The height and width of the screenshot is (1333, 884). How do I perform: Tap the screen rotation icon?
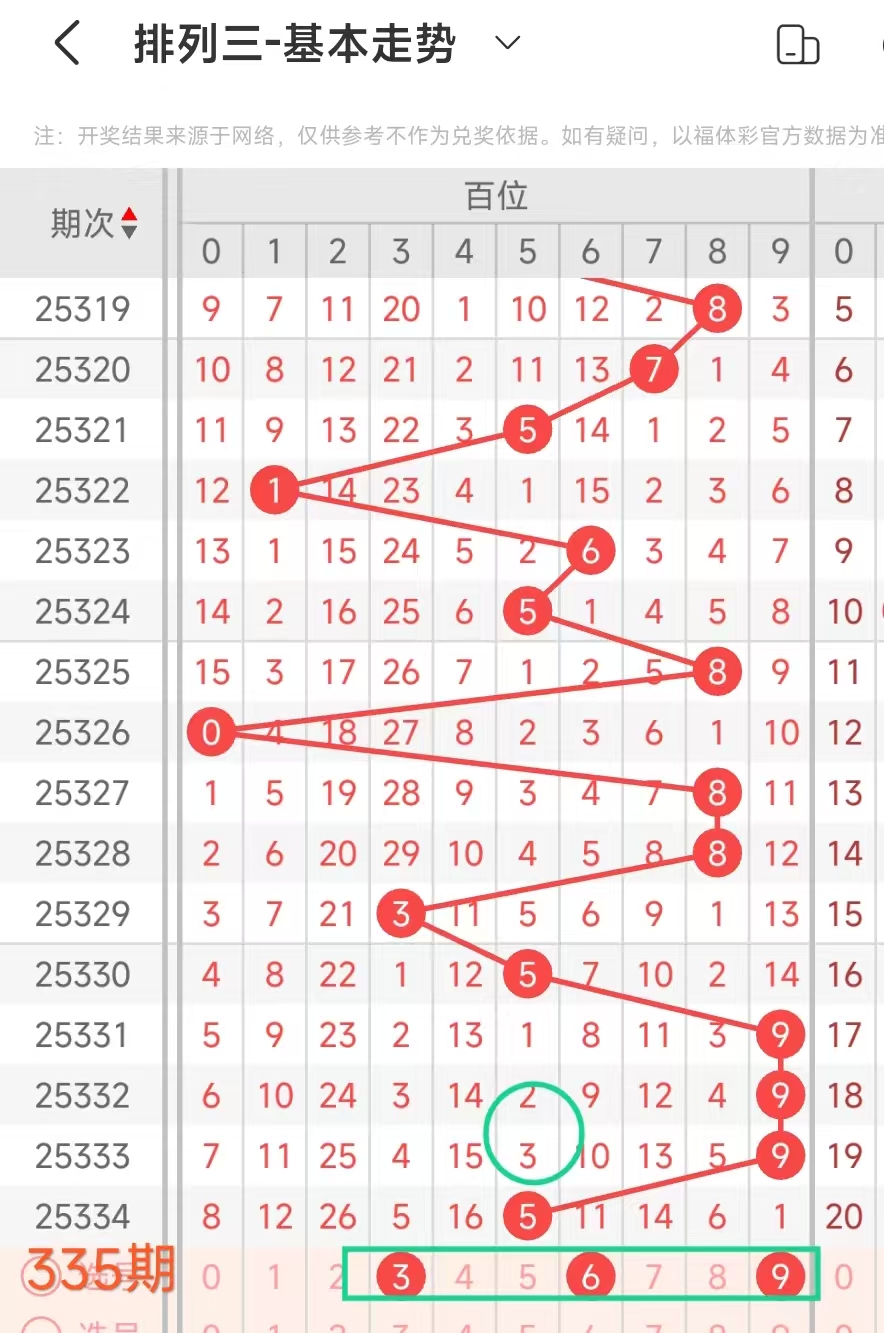pyautogui.click(x=797, y=45)
